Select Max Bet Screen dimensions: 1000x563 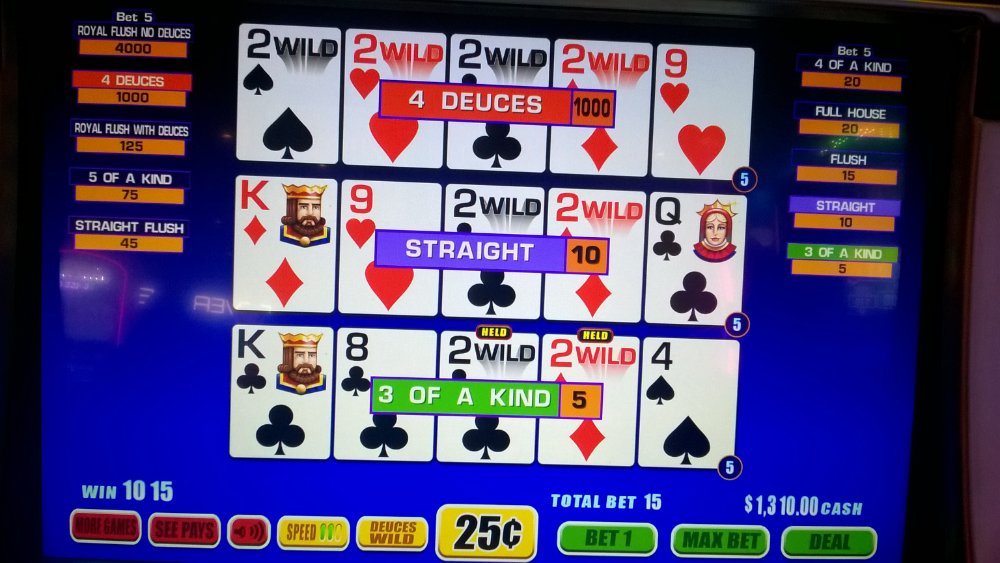[x=719, y=541]
